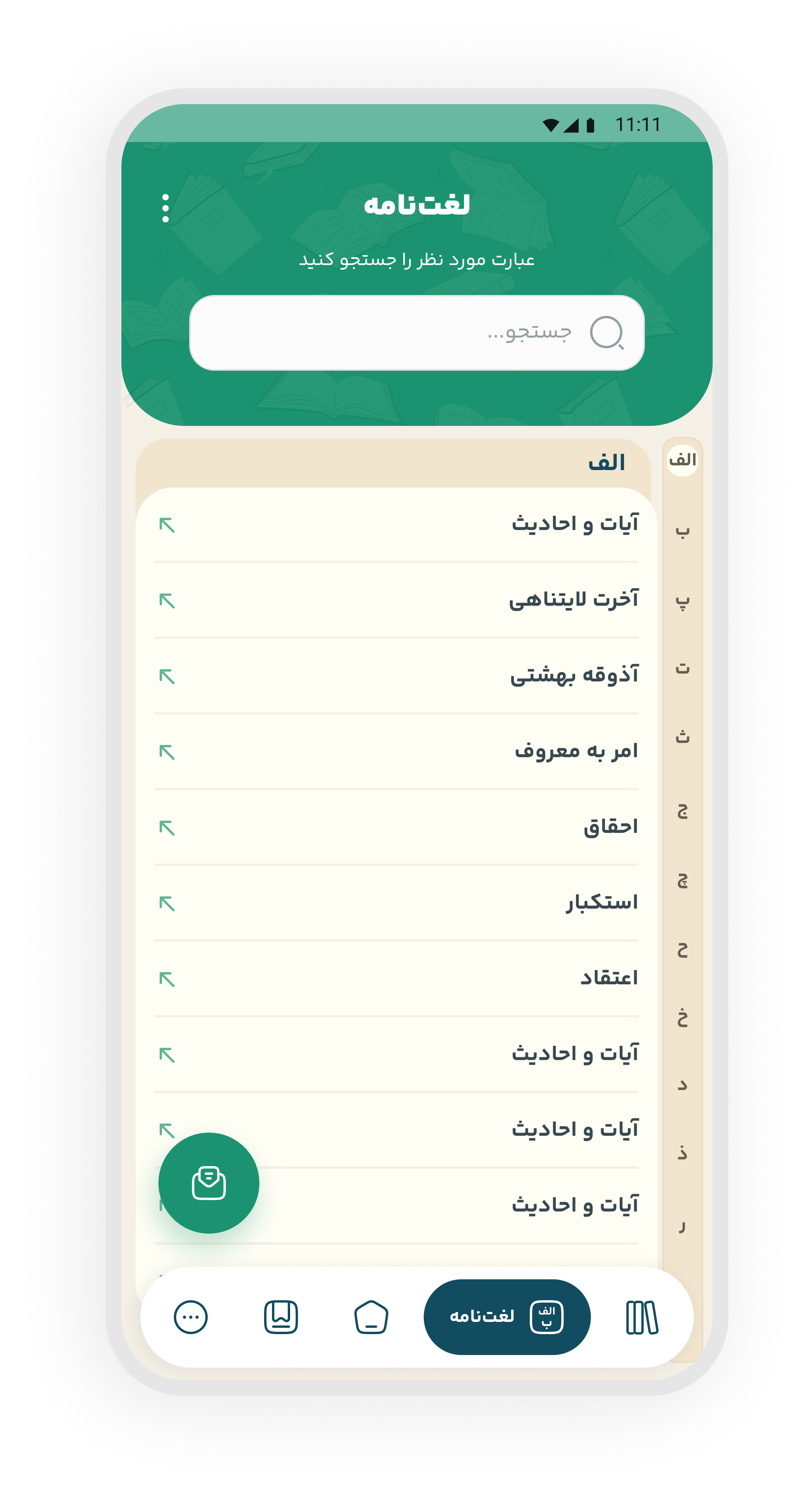This screenshot has height=1497, width=812.
Task: Tap the جستجو search field
Action: point(417,333)
